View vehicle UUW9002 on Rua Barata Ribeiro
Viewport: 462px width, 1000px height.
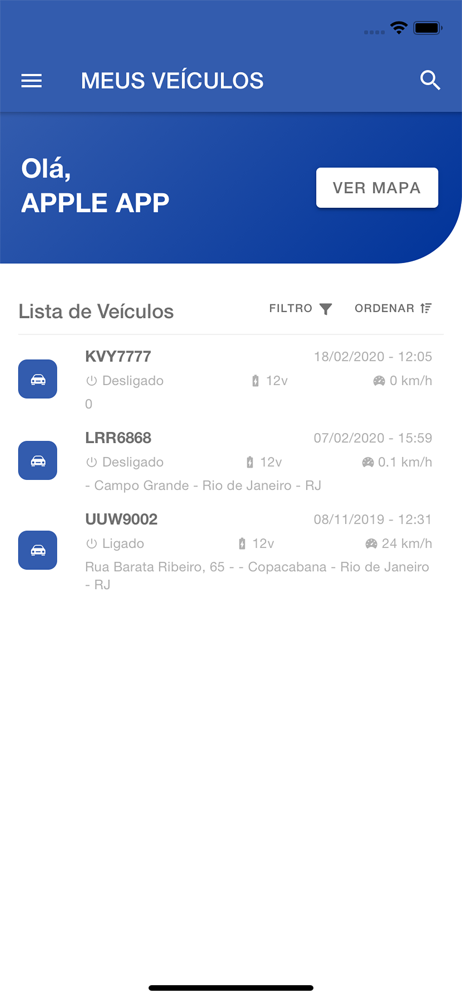click(231, 550)
